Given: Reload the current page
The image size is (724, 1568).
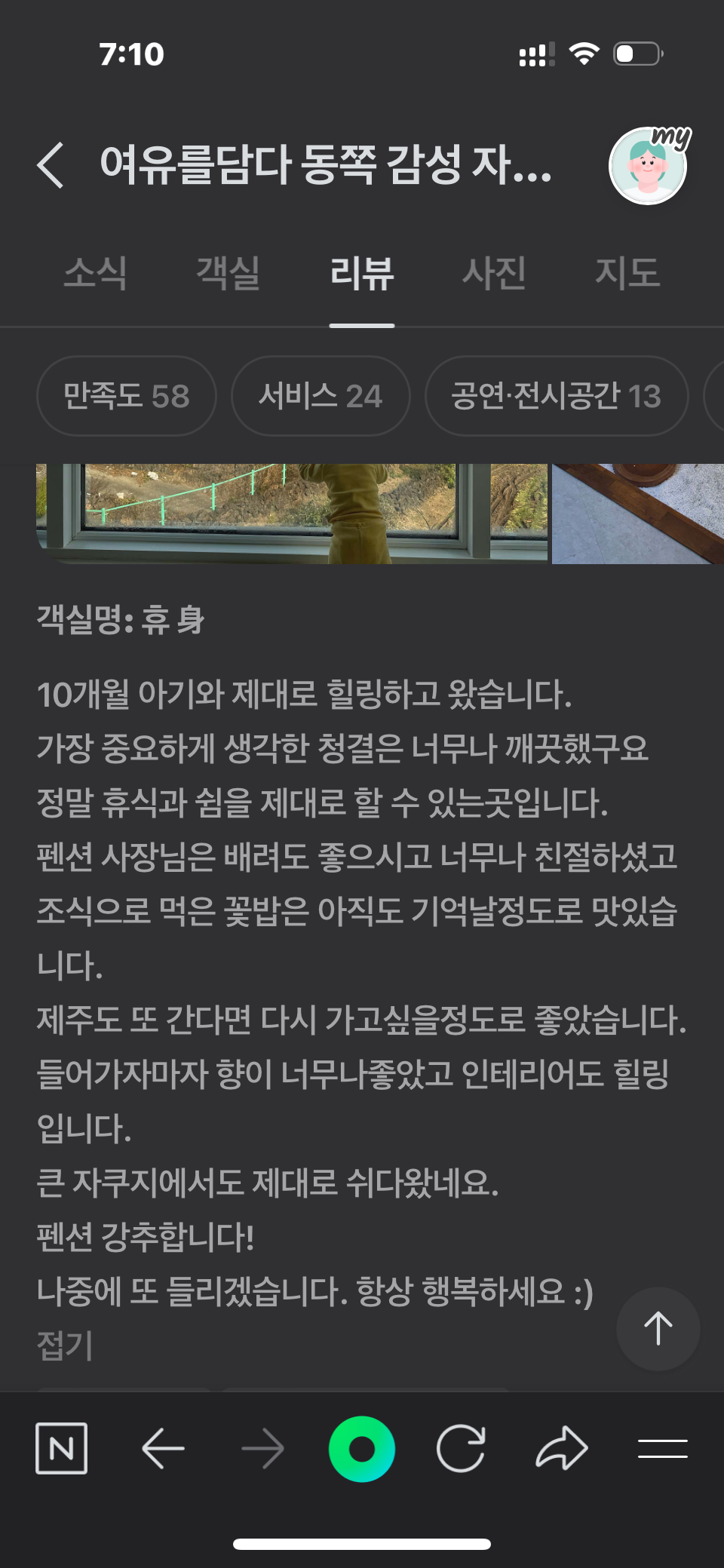Looking at the screenshot, I should [x=461, y=1448].
